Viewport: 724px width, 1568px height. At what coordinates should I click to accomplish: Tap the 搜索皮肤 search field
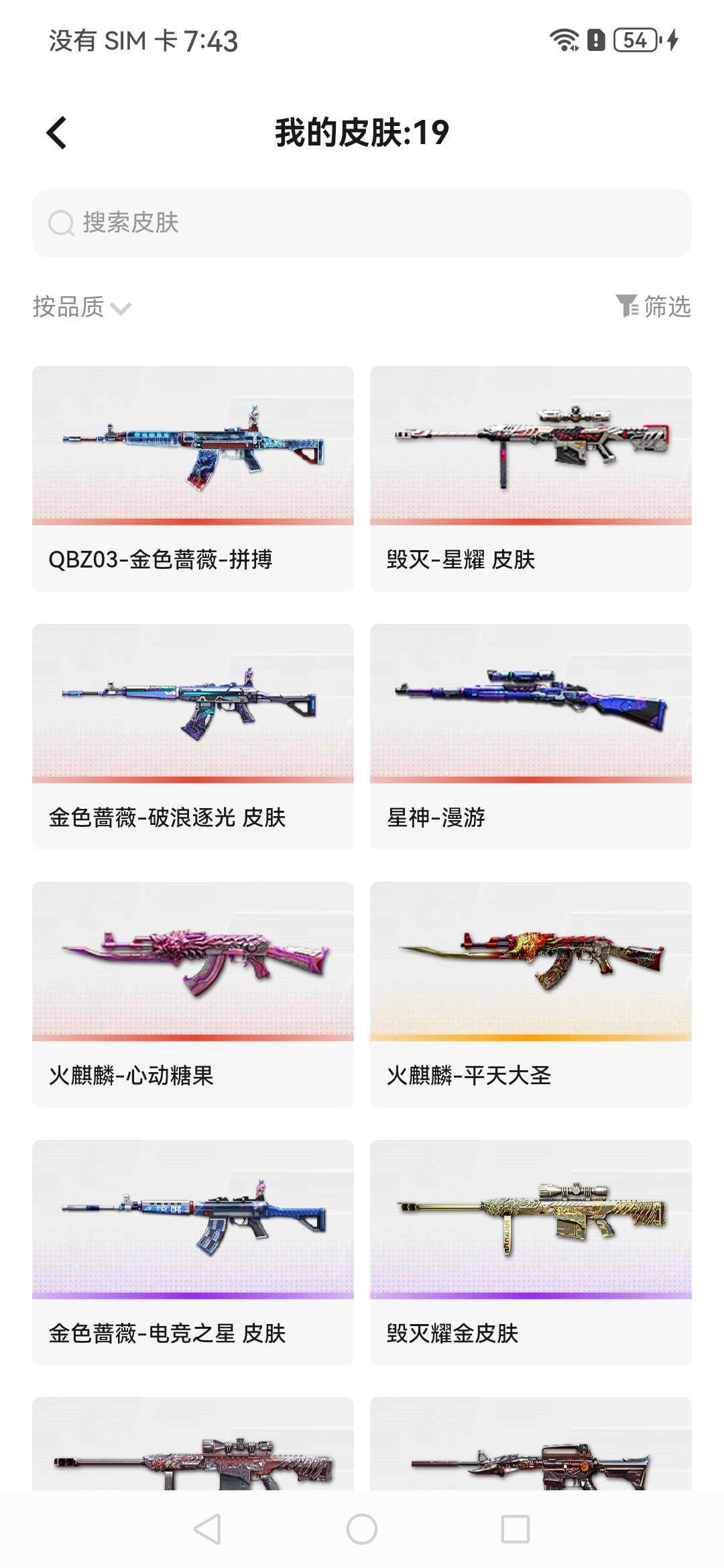362,223
